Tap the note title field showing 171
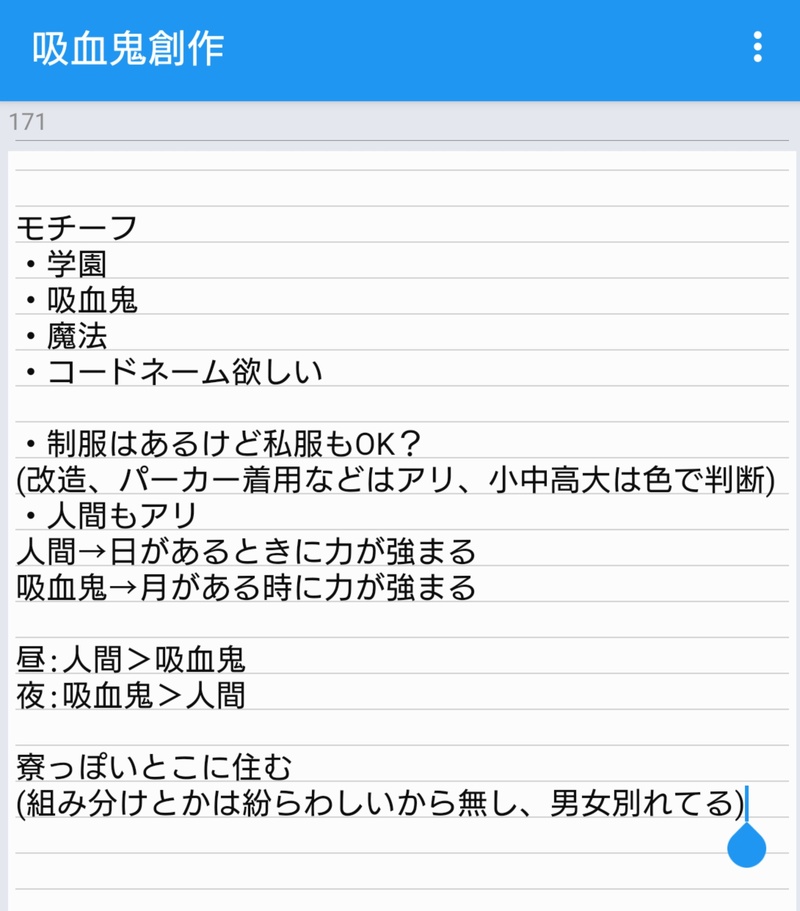The image size is (800, 911). [x=400, y=123]
